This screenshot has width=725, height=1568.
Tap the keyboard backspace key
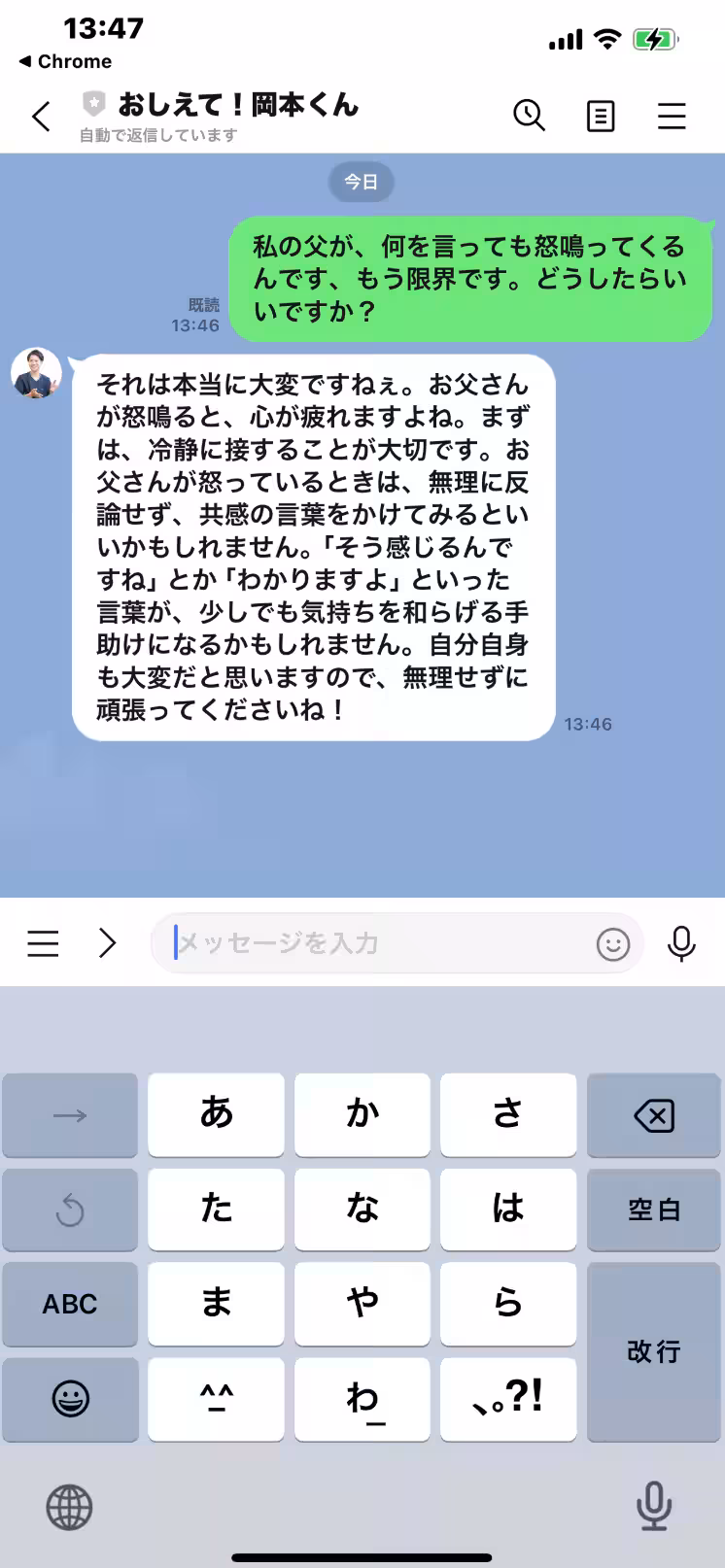pyautogui.click(x=653, y=1115)
